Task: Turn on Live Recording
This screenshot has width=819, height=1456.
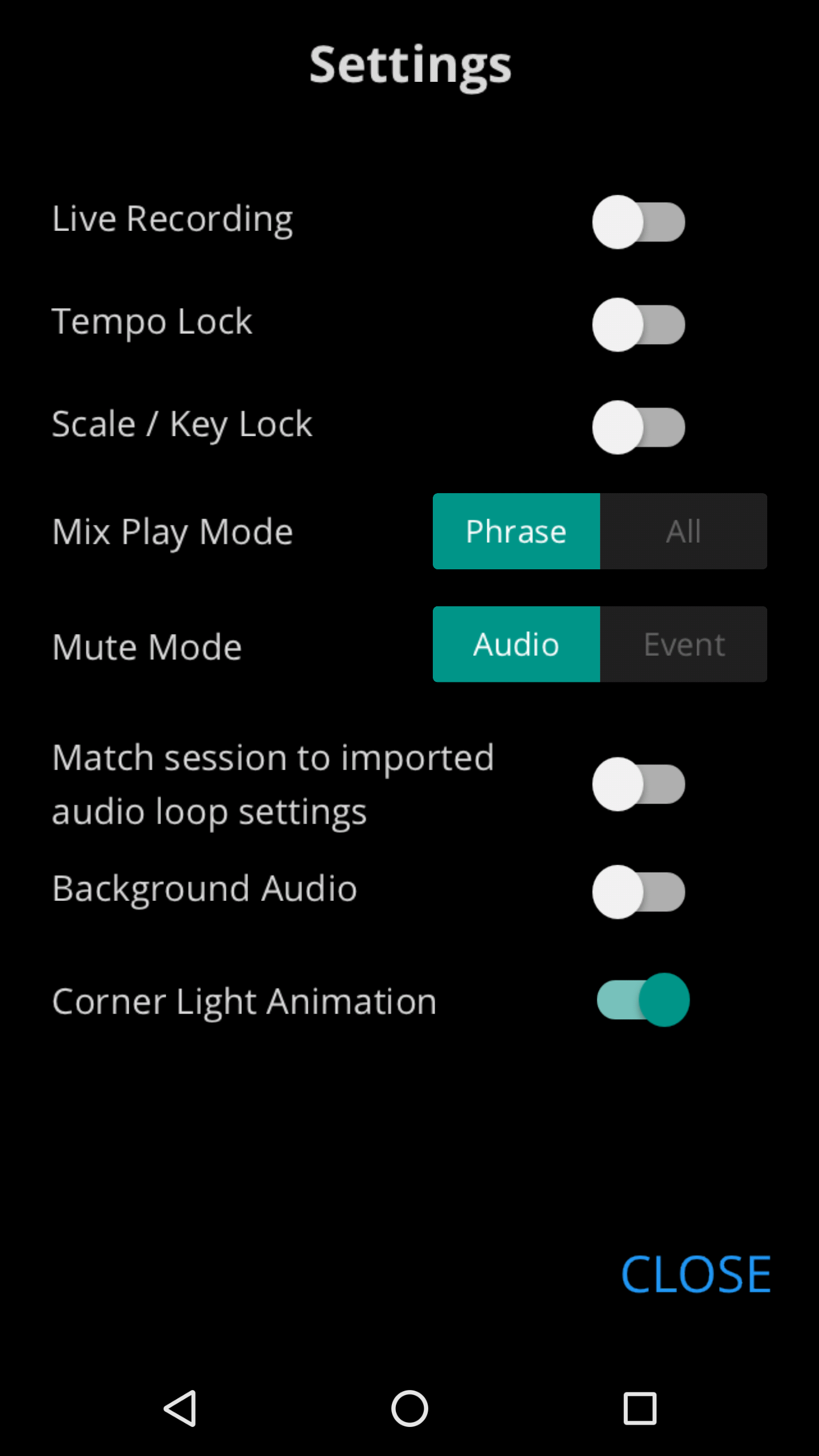Action: tap(639, 222)
